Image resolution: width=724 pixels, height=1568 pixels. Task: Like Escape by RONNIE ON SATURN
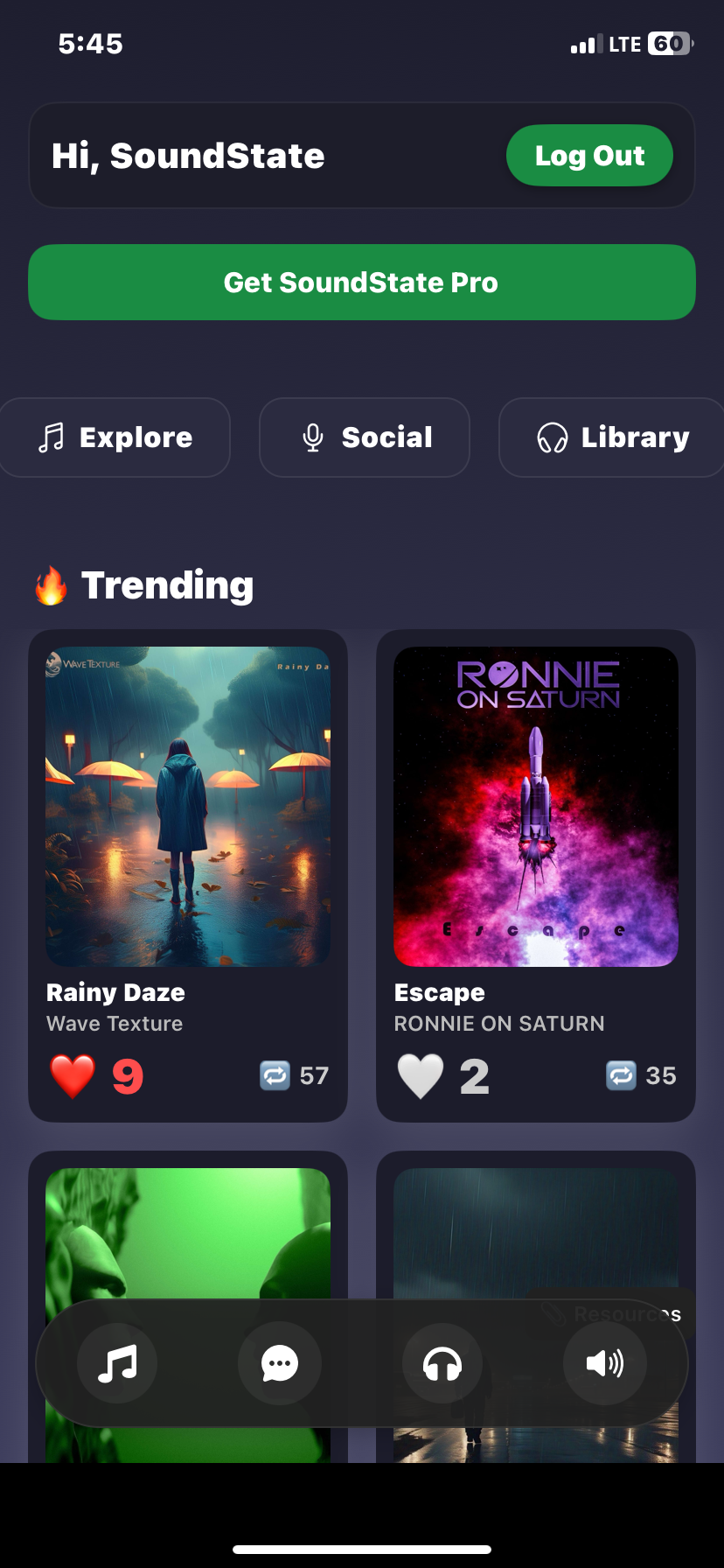coord(421,1075)
